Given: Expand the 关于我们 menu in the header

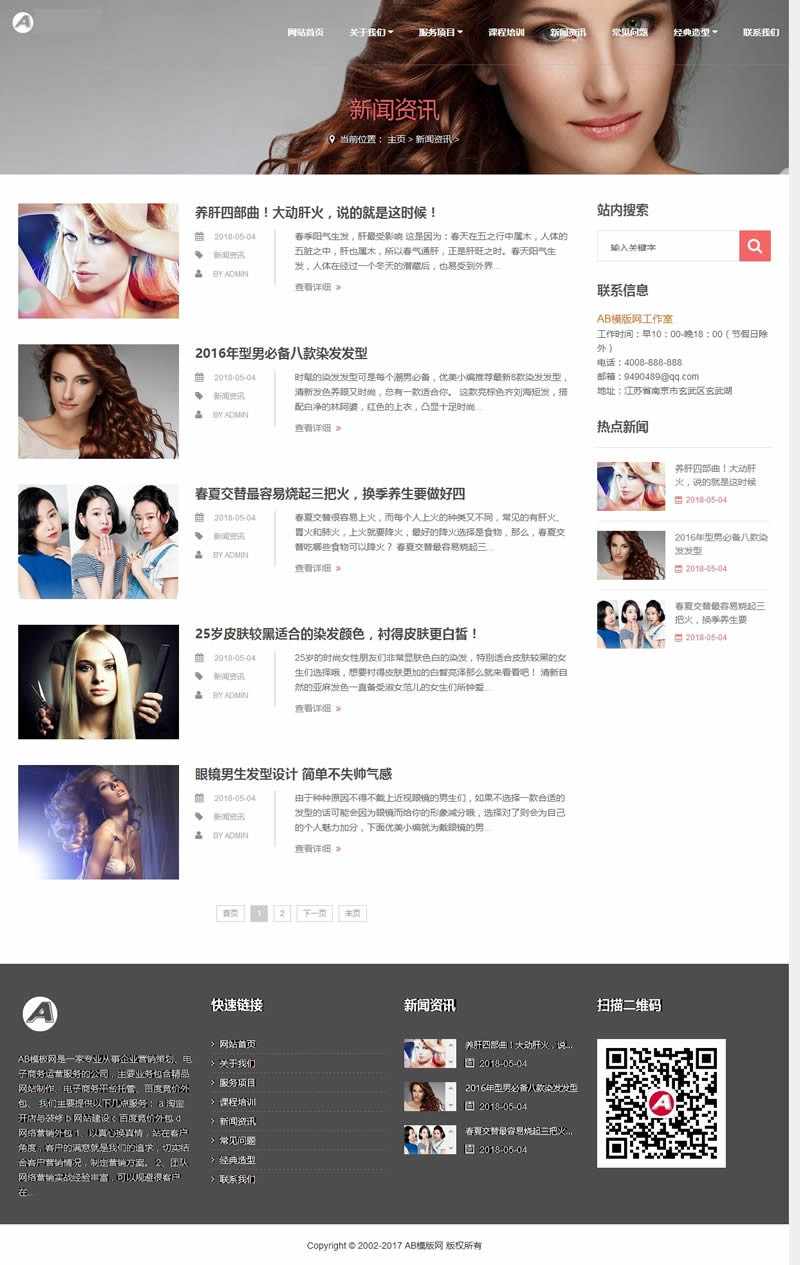Looking at the screenshot, I should tap(370, 32).
